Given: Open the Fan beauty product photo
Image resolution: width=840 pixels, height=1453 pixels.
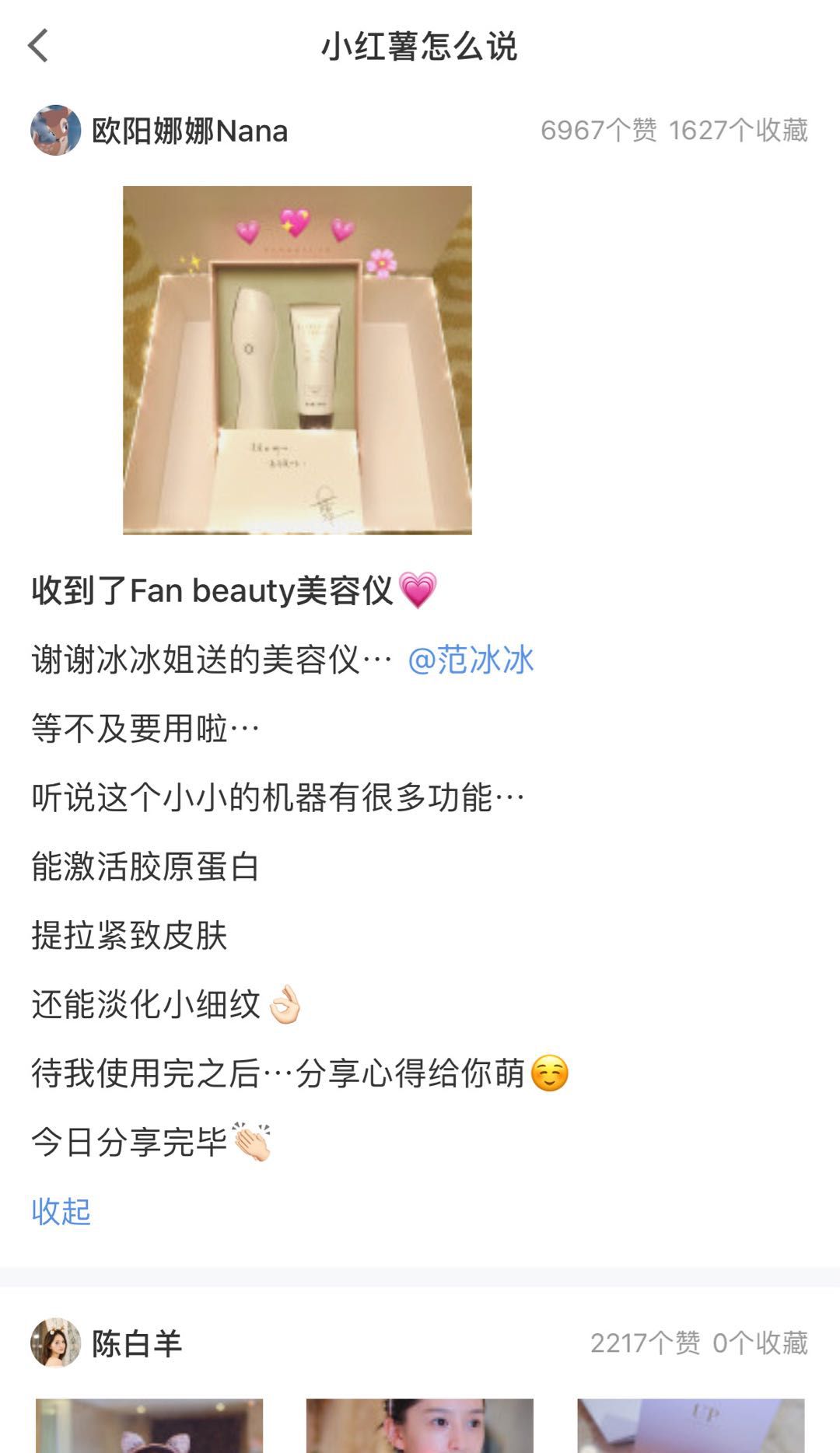Looking at the screenshot, I should [x=297, y=360].
